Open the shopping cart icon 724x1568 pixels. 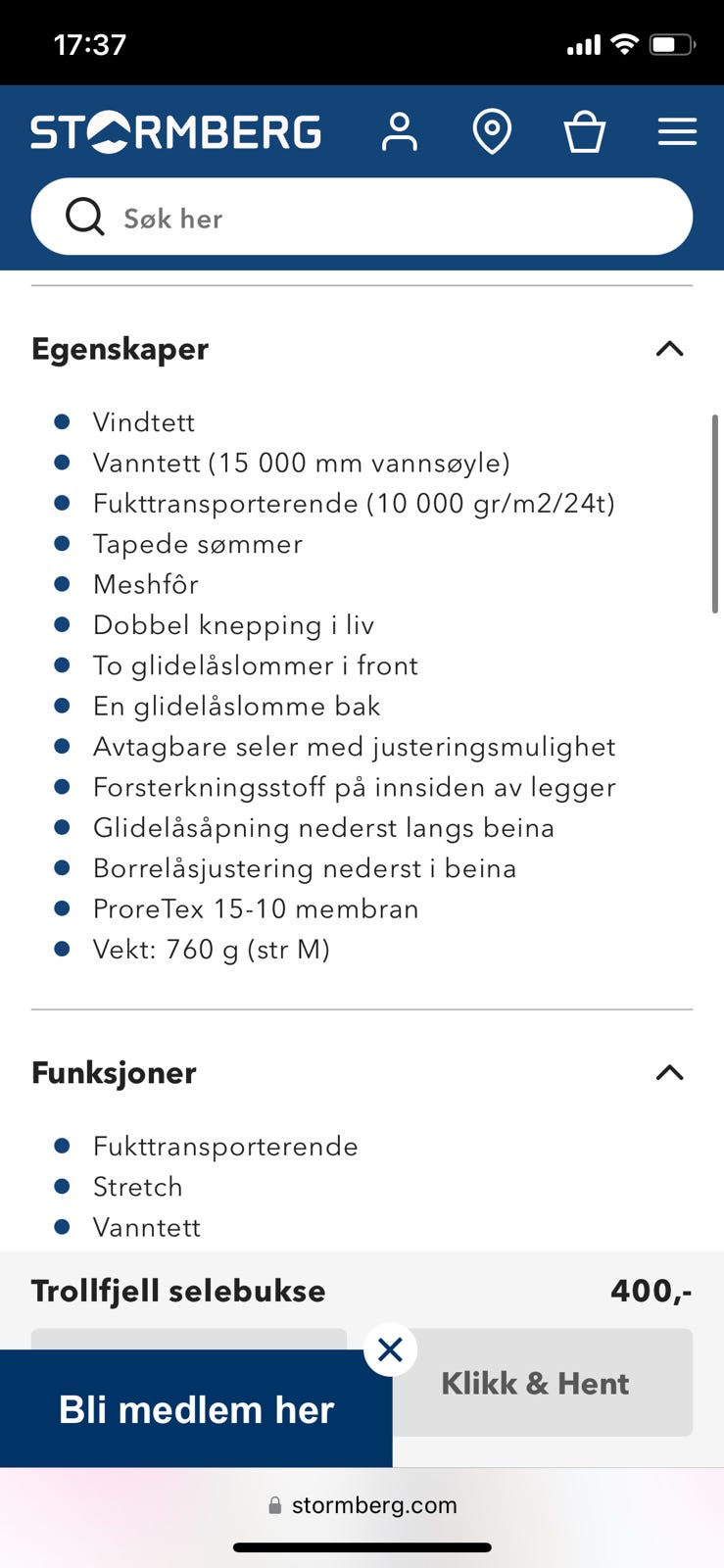tap(585, 131)
